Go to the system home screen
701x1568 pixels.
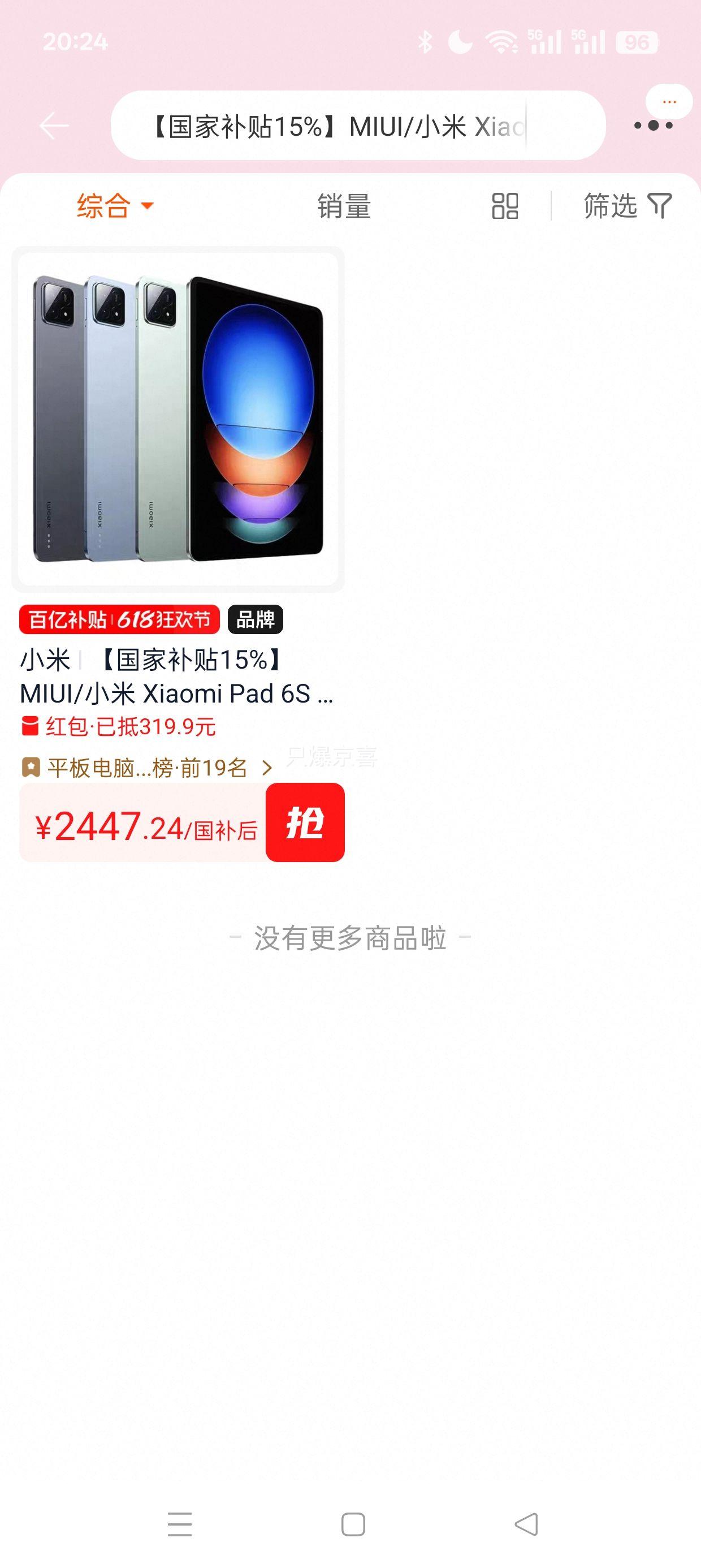pyautogui.click(x=353, y=1525)
